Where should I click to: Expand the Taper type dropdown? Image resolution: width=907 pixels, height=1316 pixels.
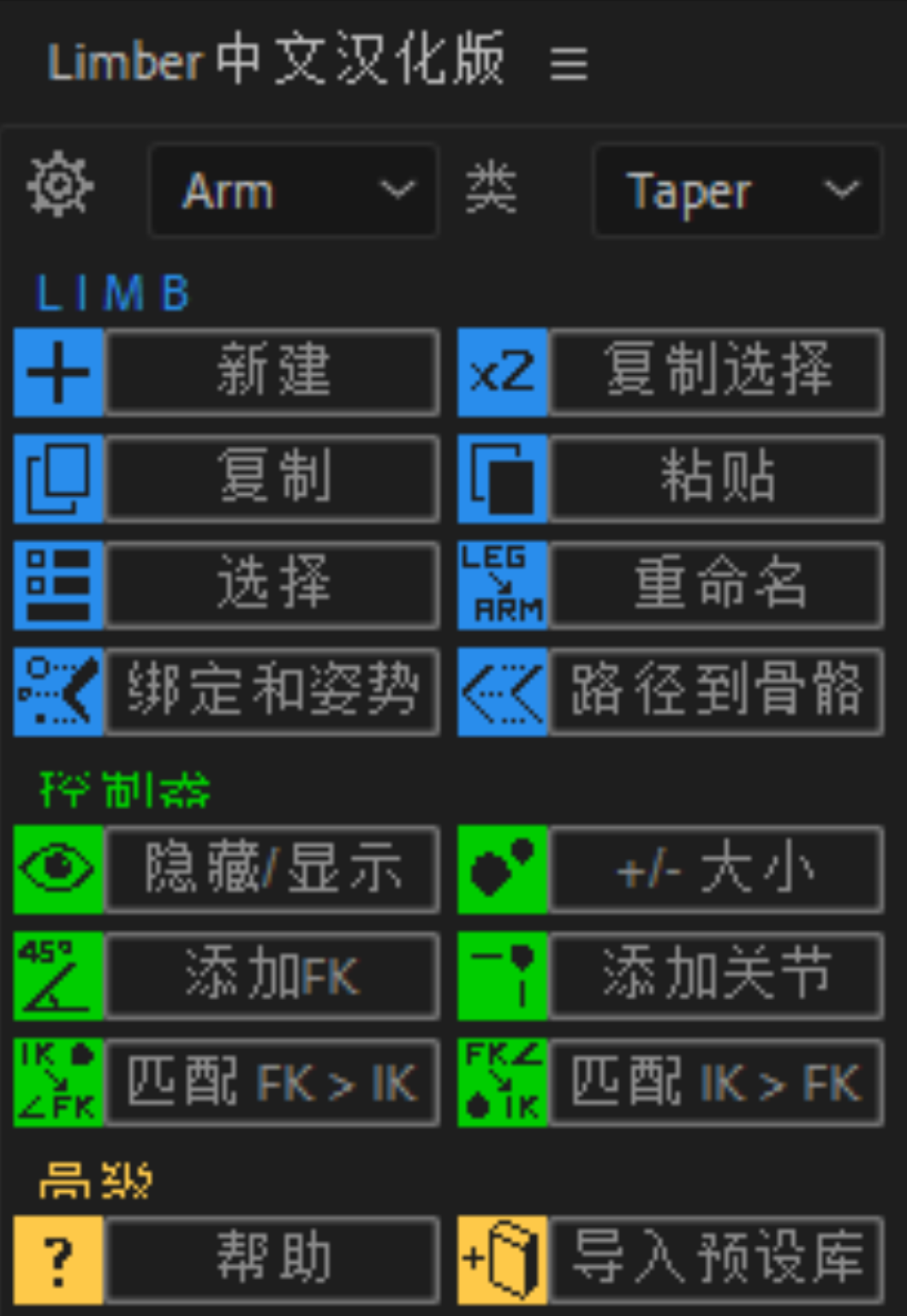click(x=737, y=190)
